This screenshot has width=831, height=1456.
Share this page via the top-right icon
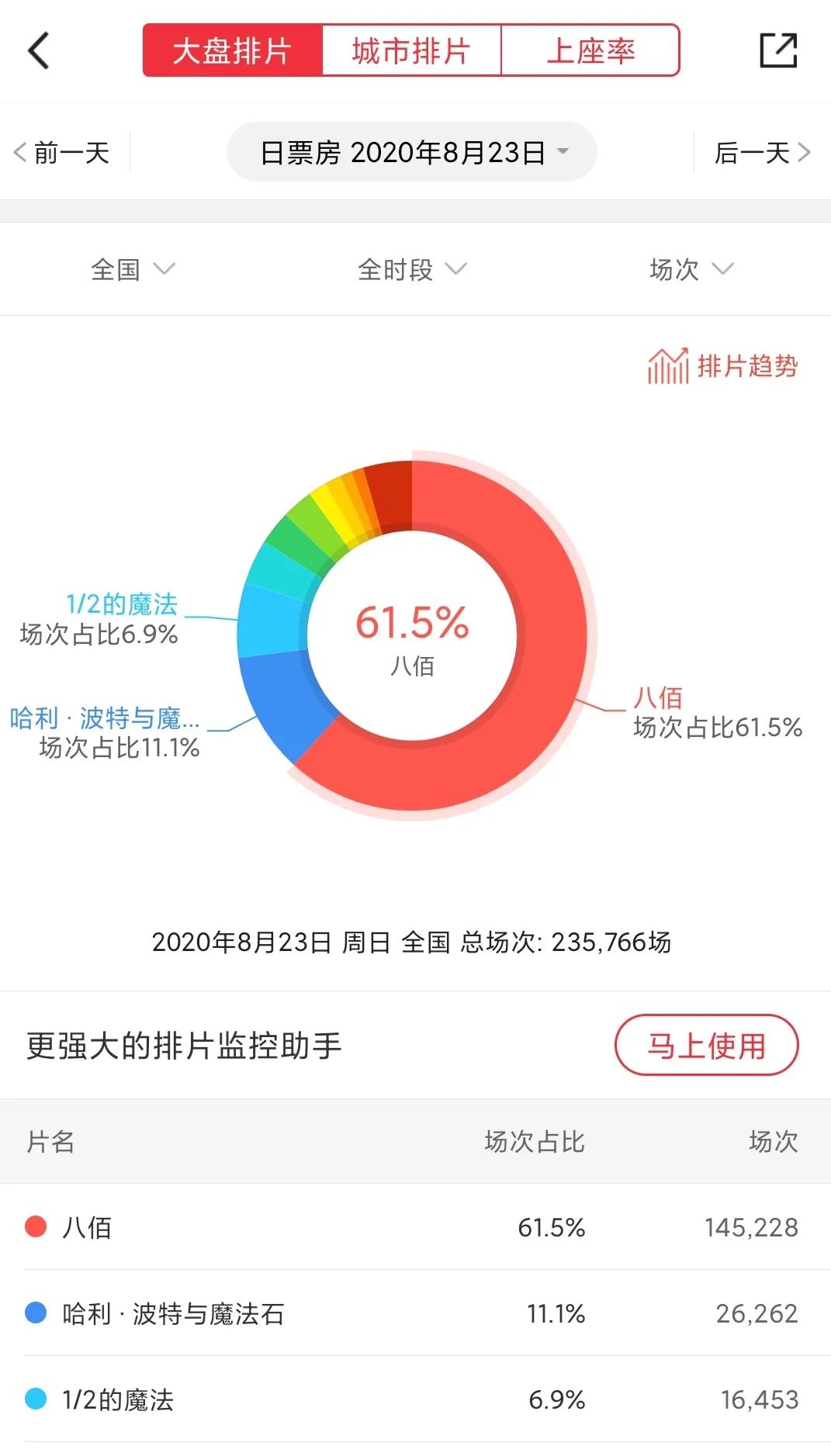tap(777, 51)
